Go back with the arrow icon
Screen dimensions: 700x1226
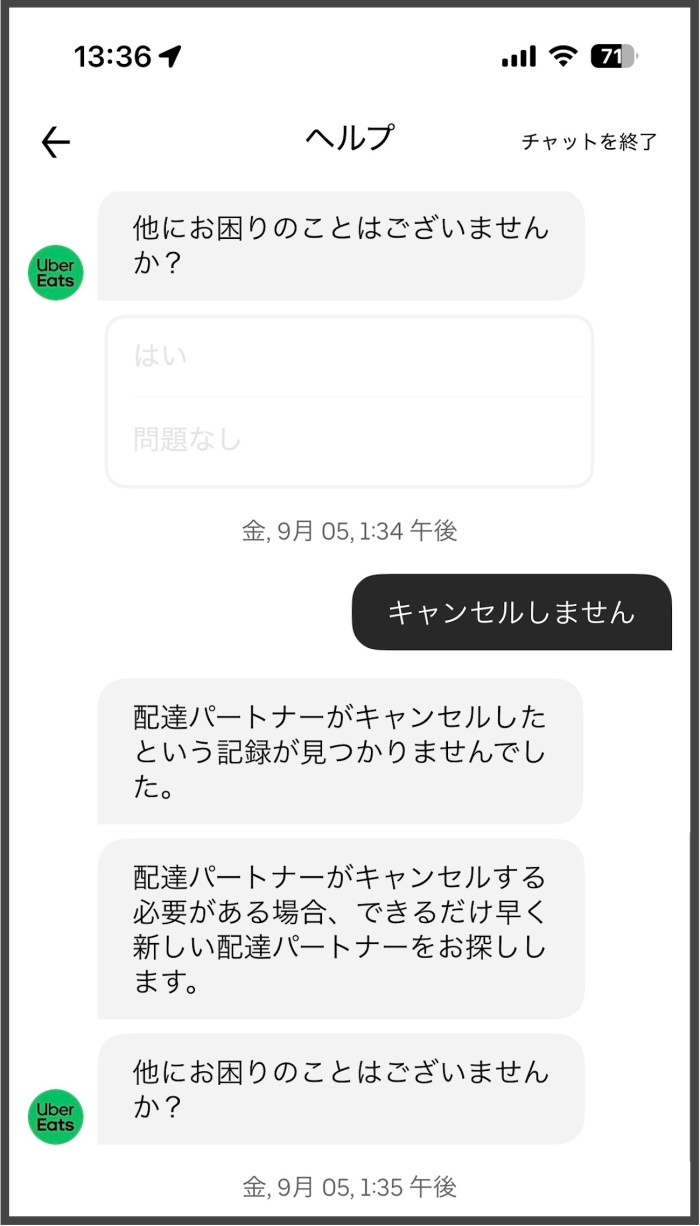56,143
